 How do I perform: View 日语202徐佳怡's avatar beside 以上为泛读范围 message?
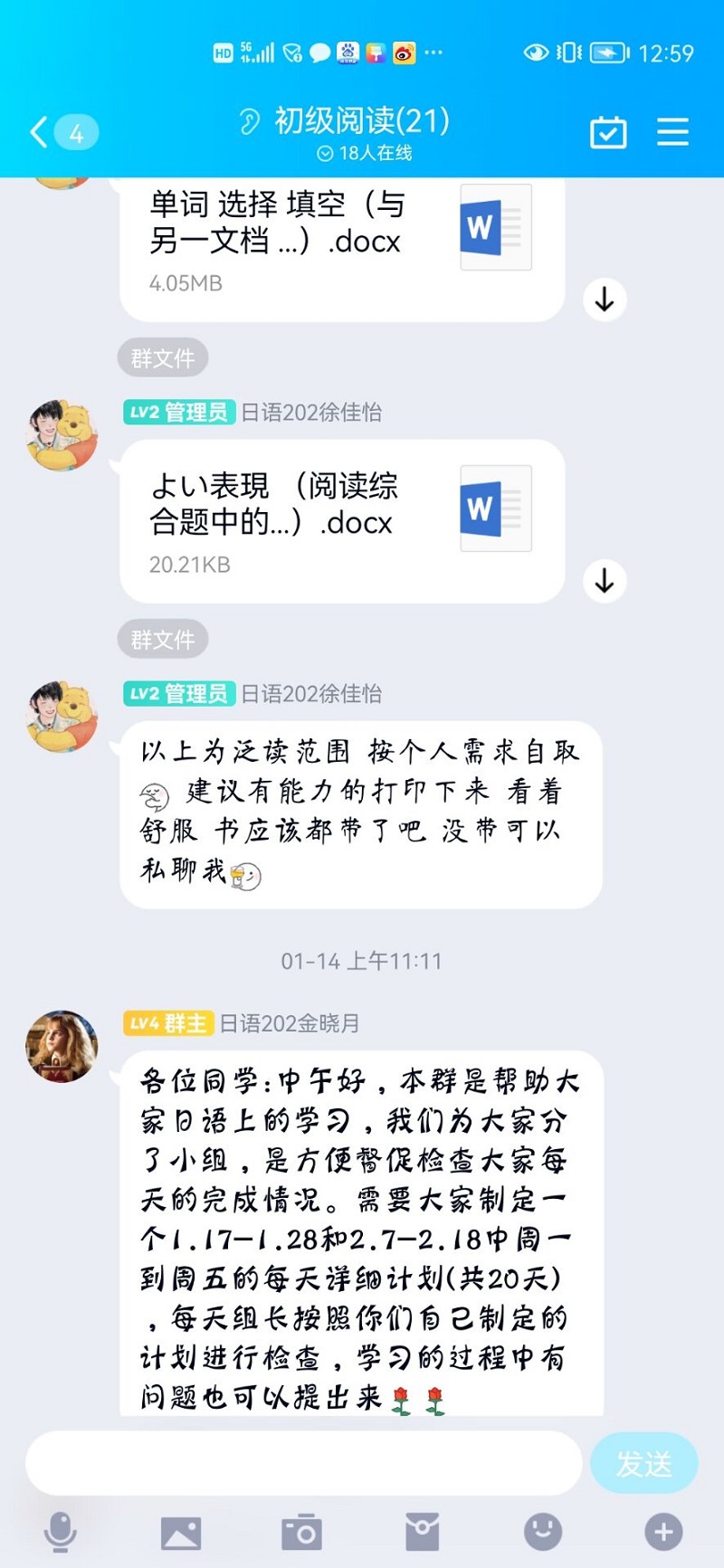tap(62, 716)
